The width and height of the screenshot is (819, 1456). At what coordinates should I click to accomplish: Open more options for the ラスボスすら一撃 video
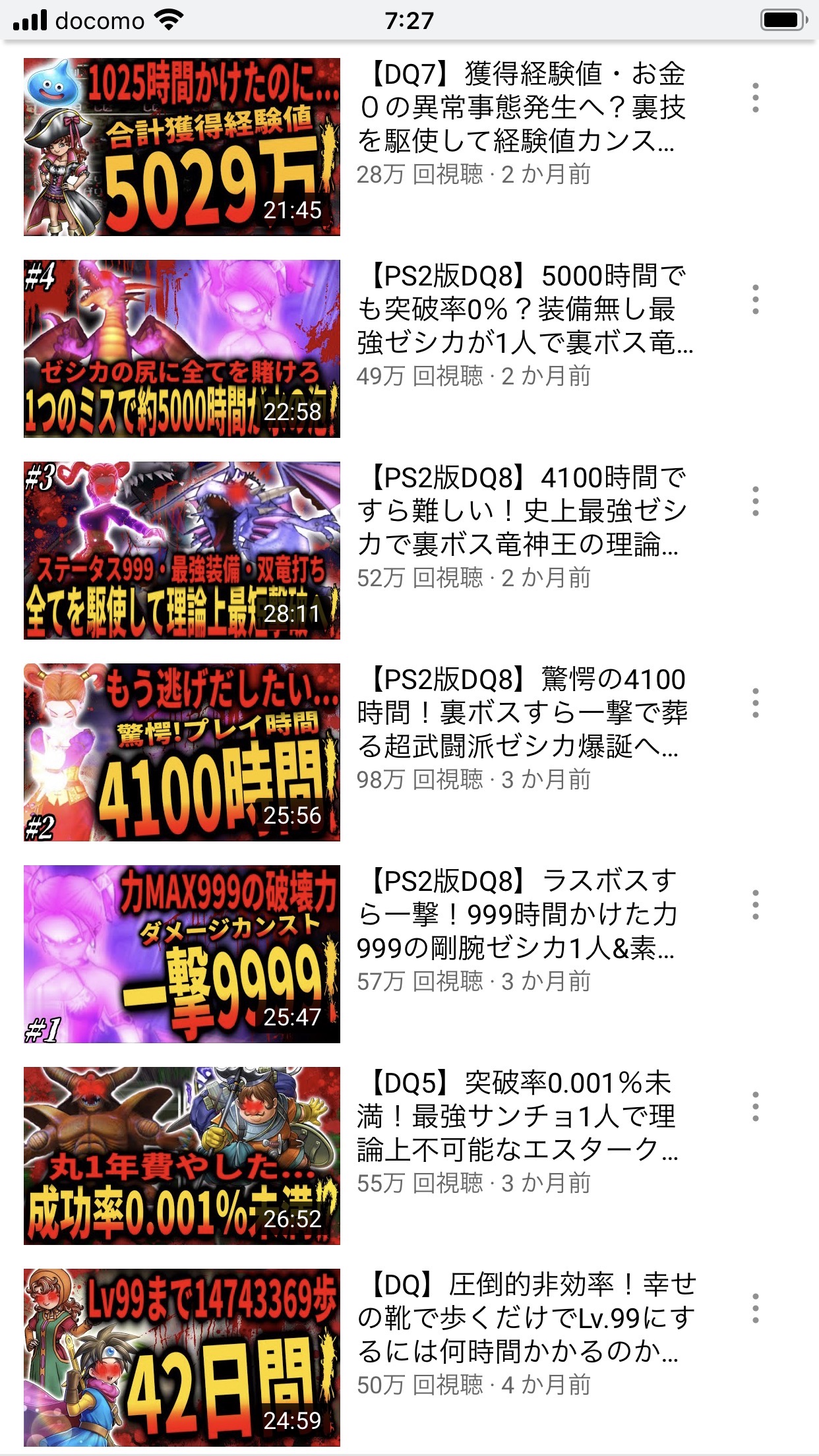[x=756, y=905]
